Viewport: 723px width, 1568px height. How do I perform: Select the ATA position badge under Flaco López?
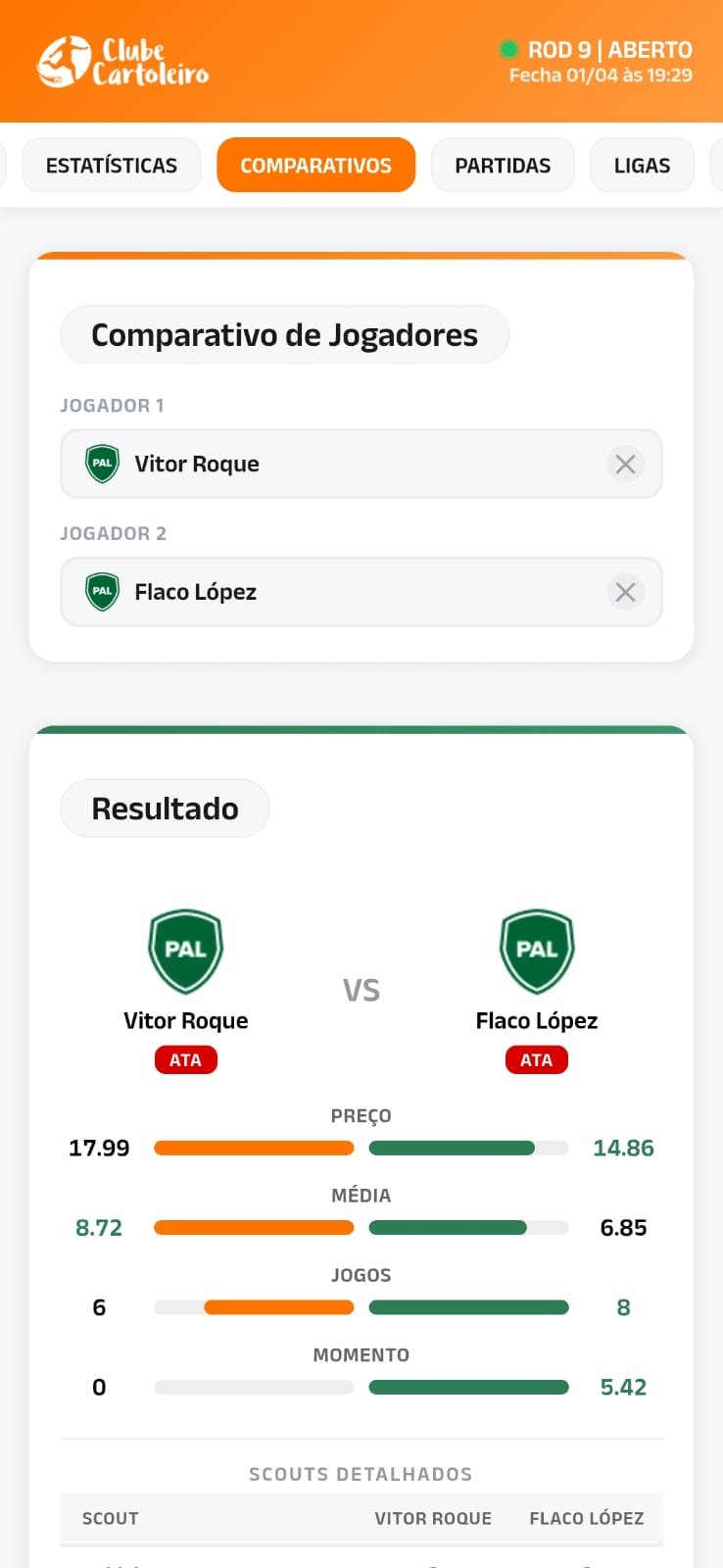[536, 1059]
